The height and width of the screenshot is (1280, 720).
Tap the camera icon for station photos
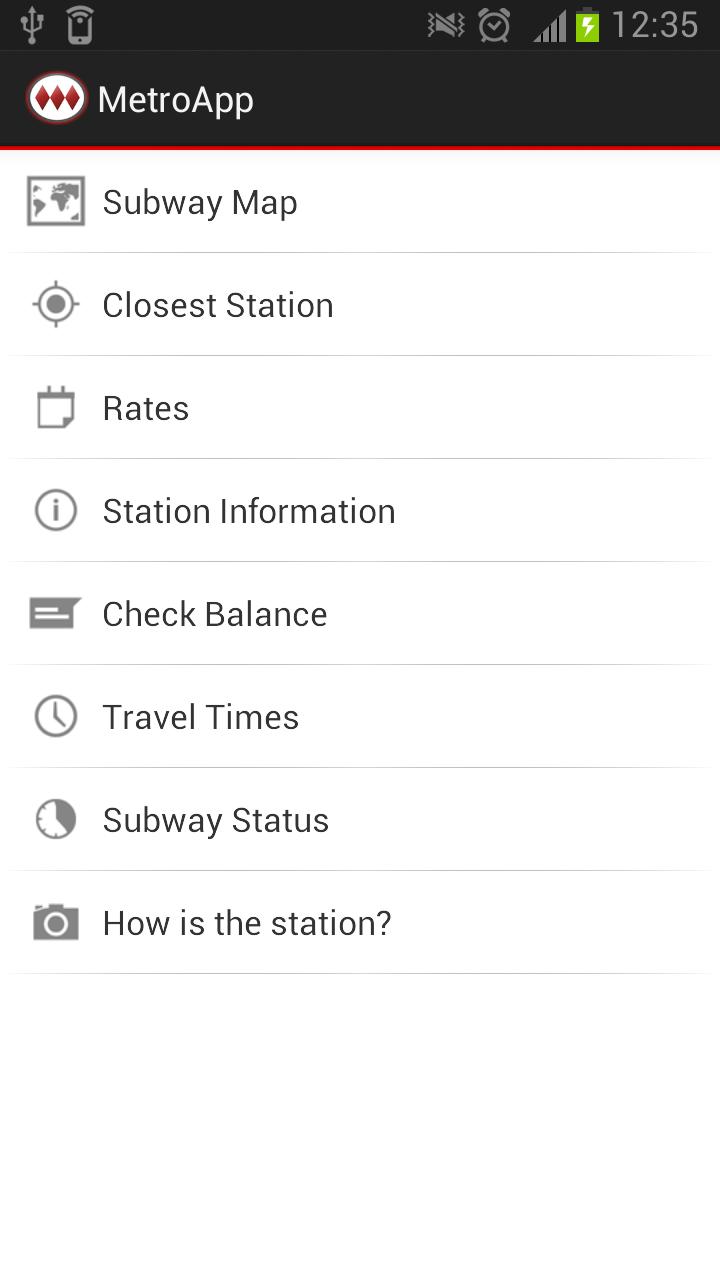55,922
